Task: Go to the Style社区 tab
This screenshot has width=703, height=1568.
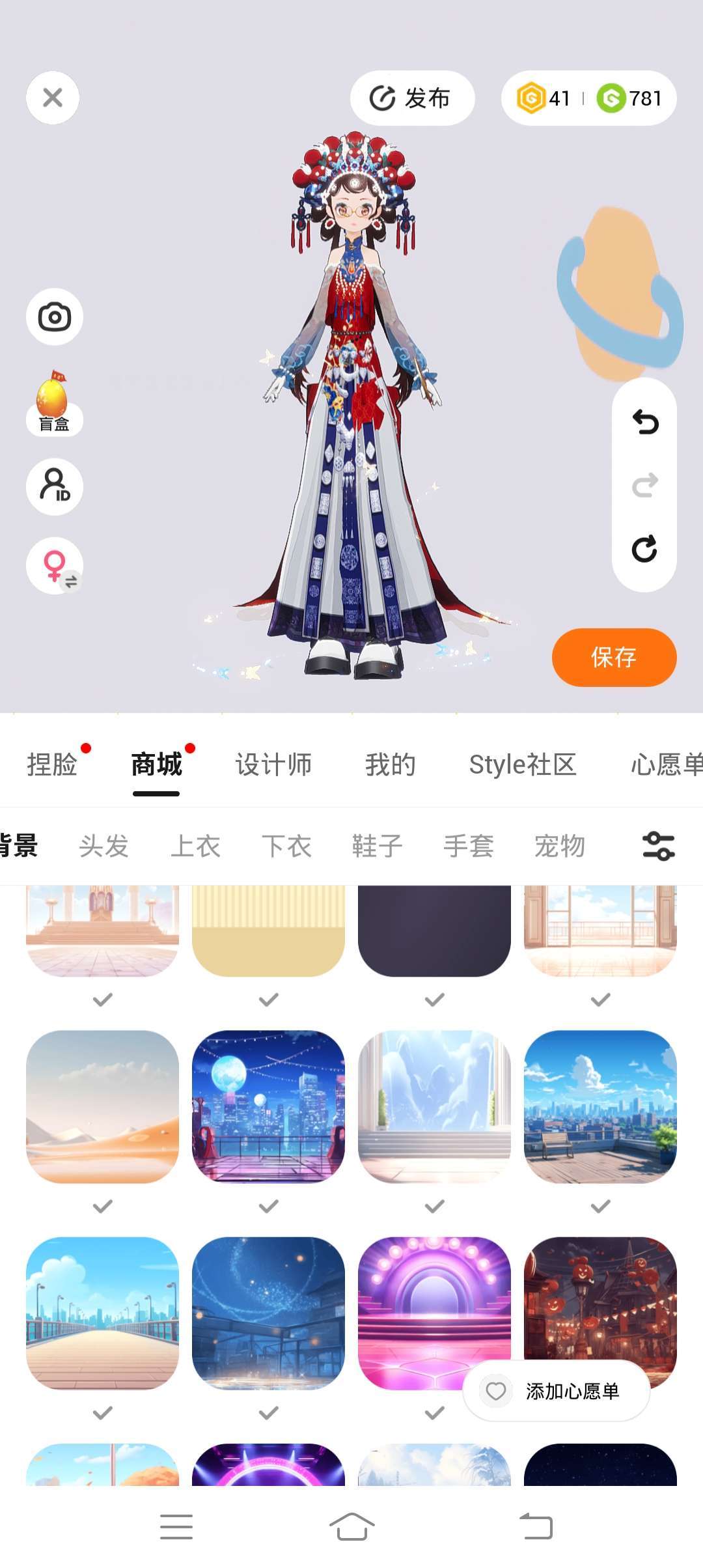Action: click(x=523, y=764)
